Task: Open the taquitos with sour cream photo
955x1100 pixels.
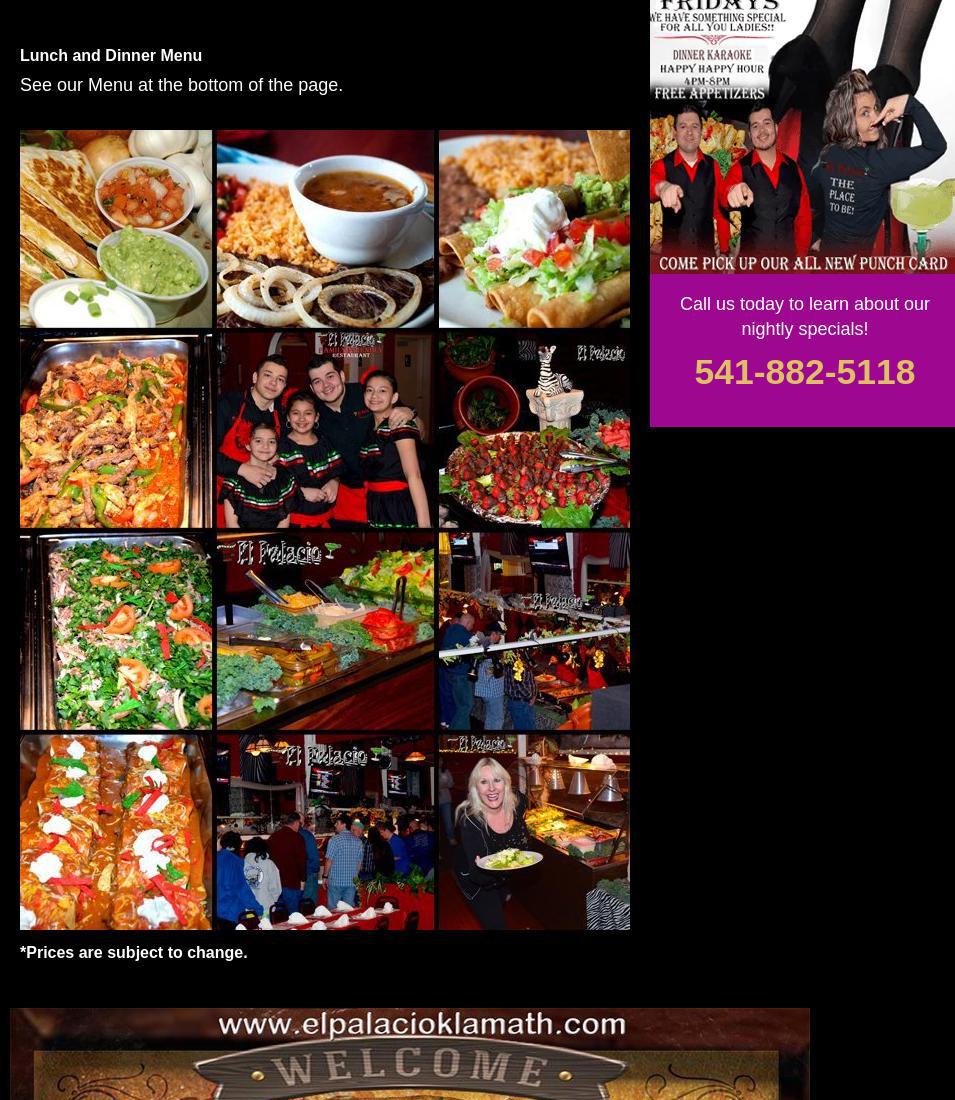Action: [x=534, y=229]
